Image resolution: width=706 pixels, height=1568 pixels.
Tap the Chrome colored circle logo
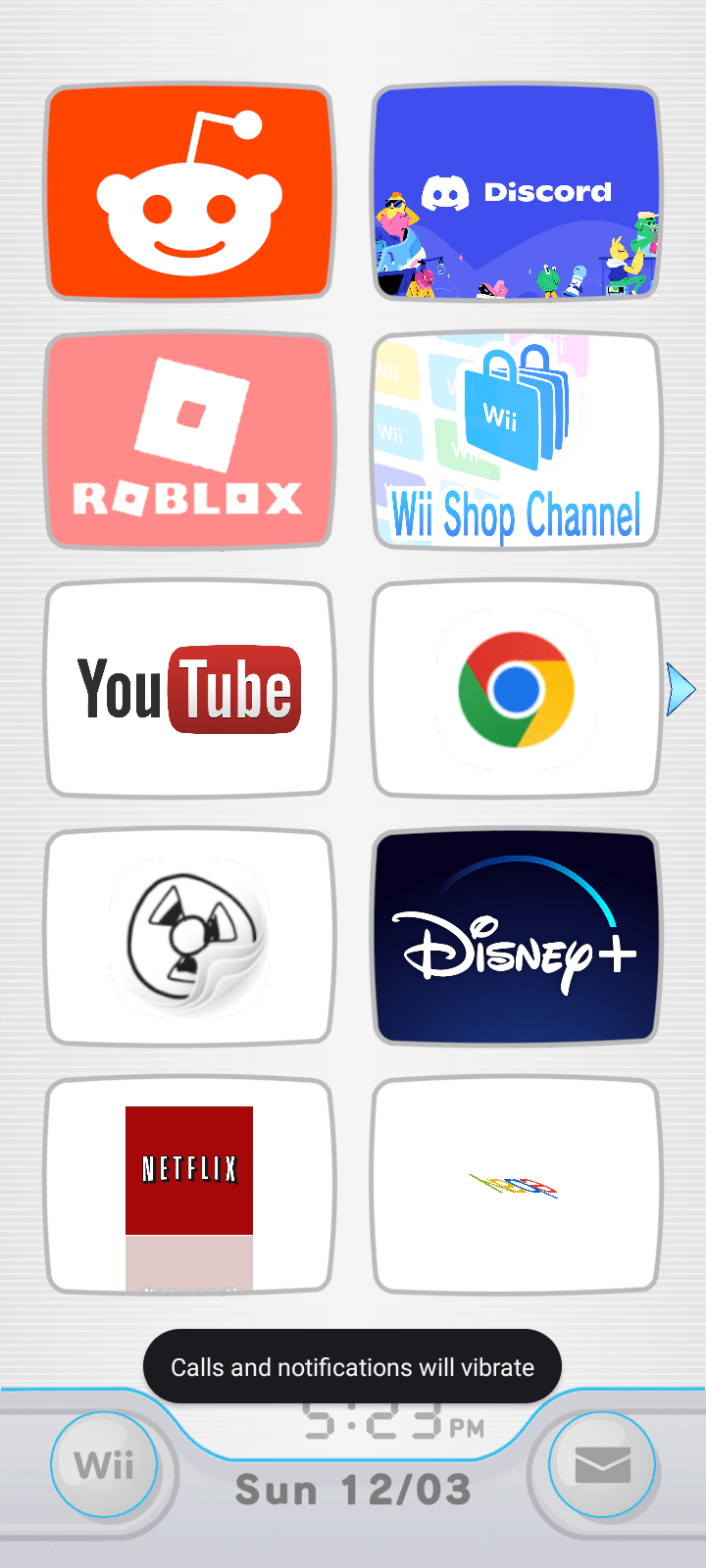click(x=517, y=686)
